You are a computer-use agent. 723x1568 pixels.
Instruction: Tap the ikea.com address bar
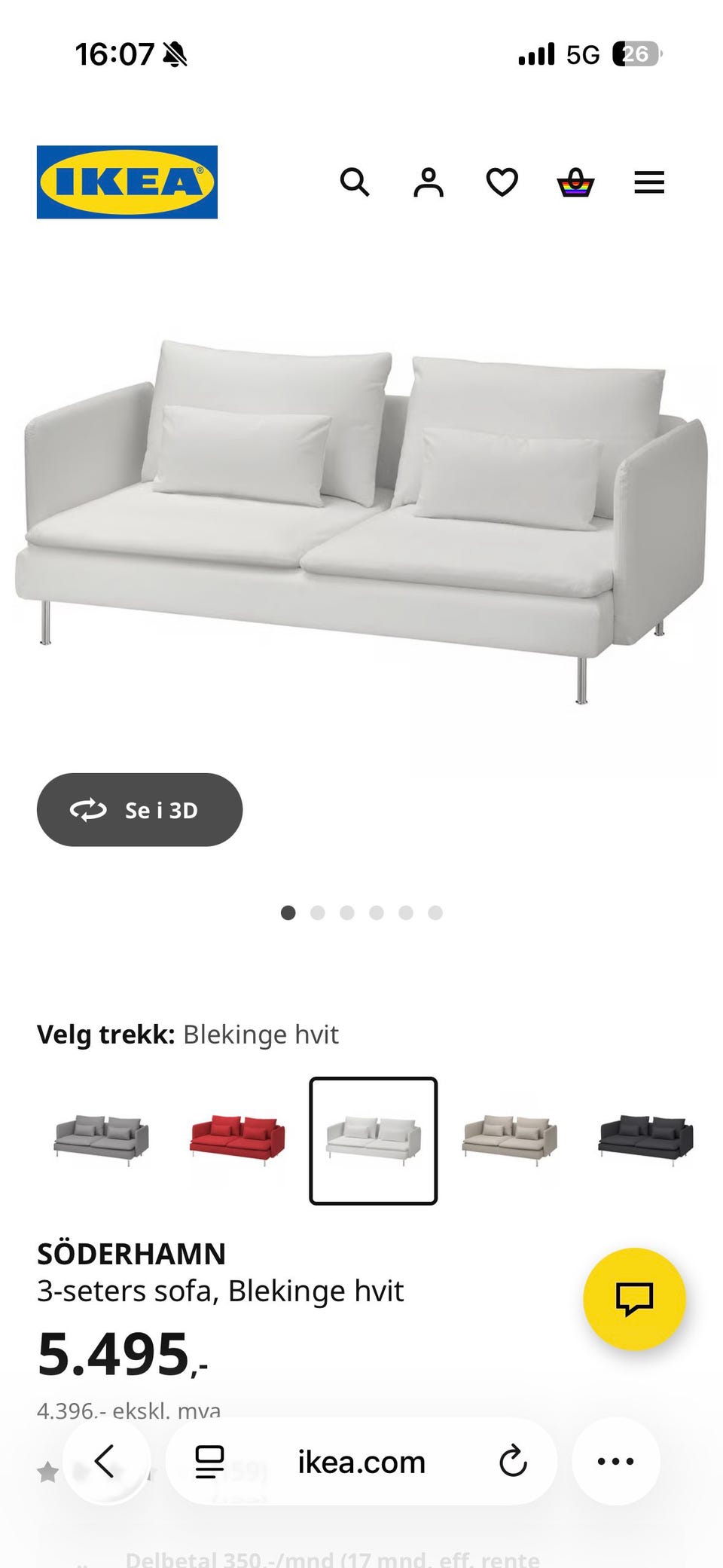click(361, 1462)
